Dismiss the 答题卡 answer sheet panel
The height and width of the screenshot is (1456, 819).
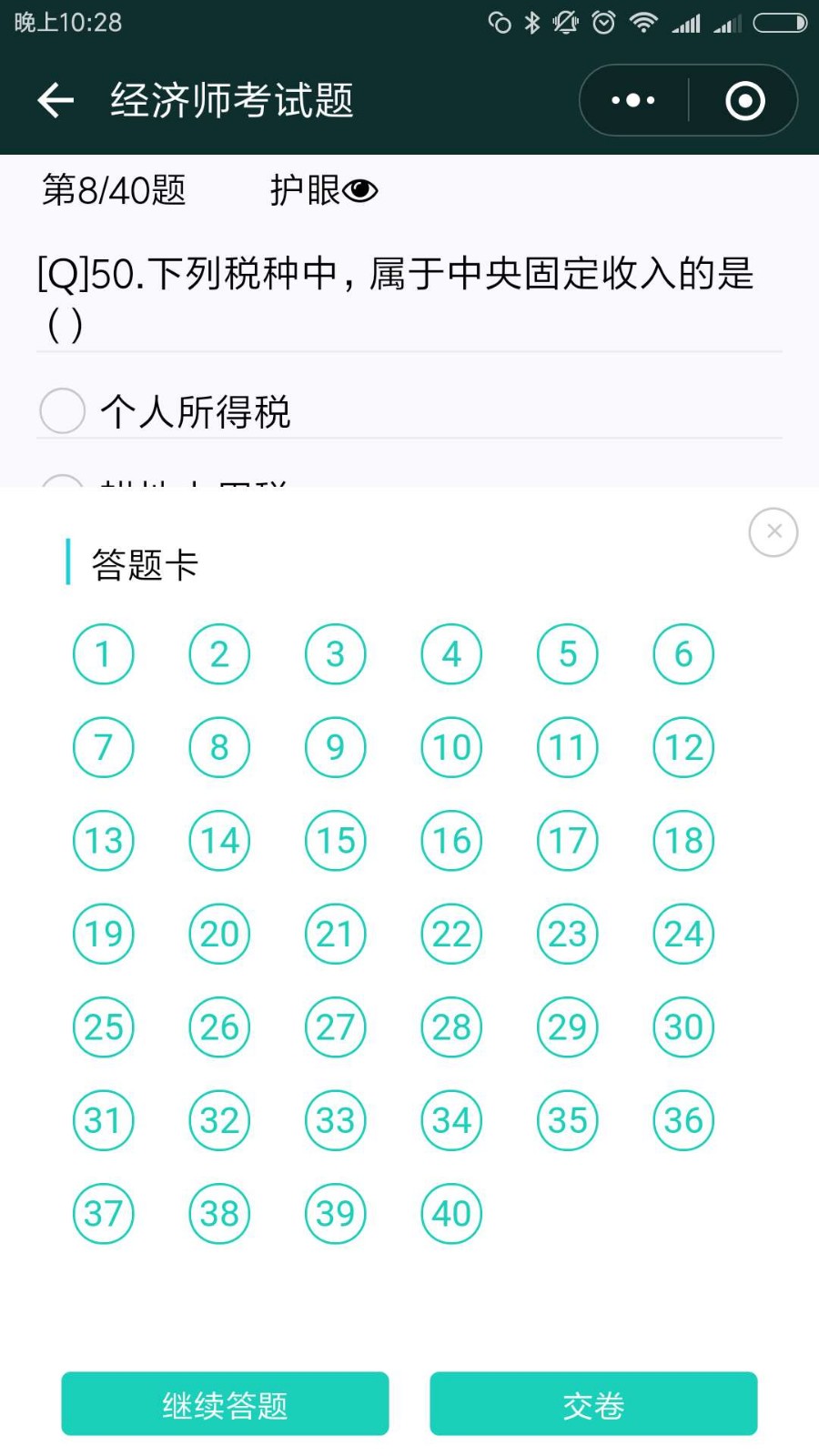(773, 532)
